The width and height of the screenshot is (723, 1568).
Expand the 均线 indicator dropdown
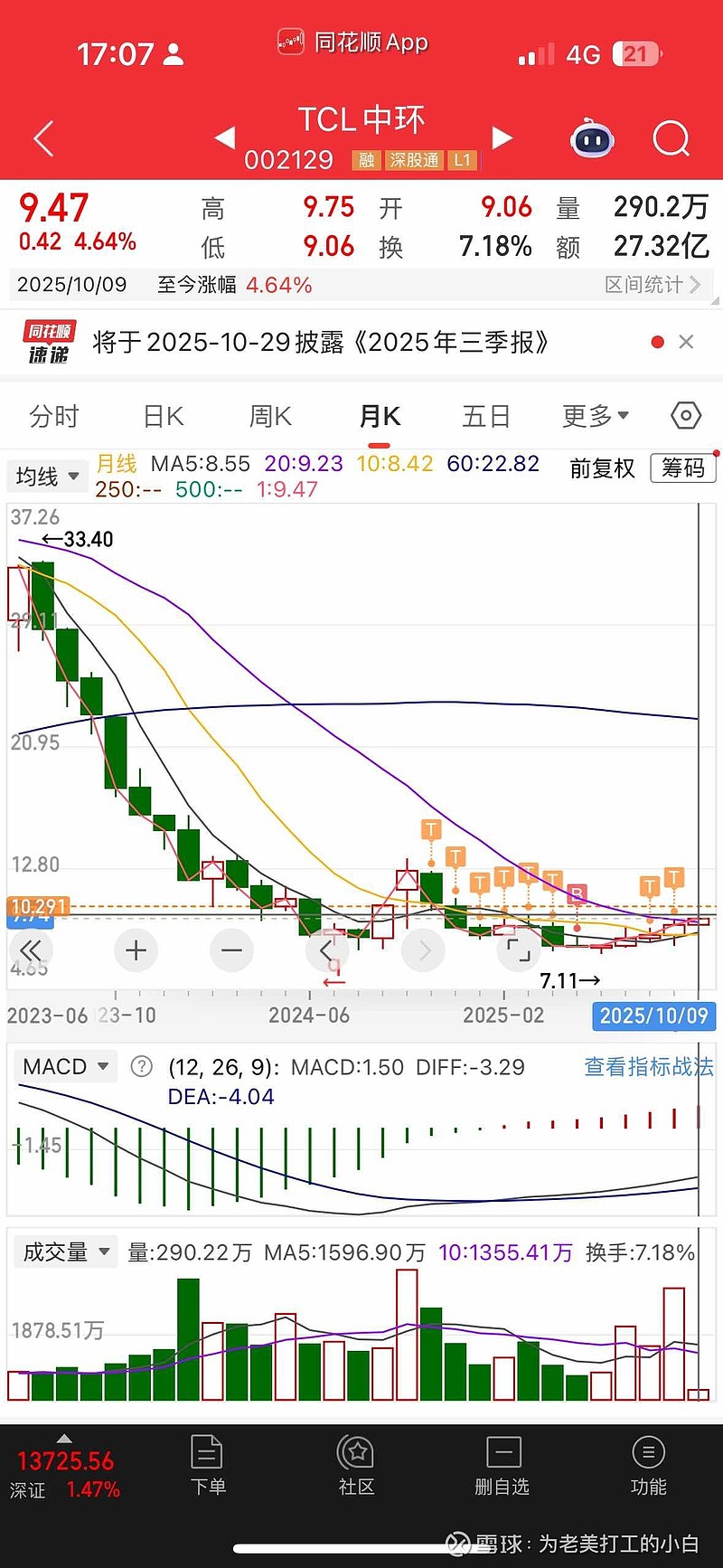tap(47, 476)
